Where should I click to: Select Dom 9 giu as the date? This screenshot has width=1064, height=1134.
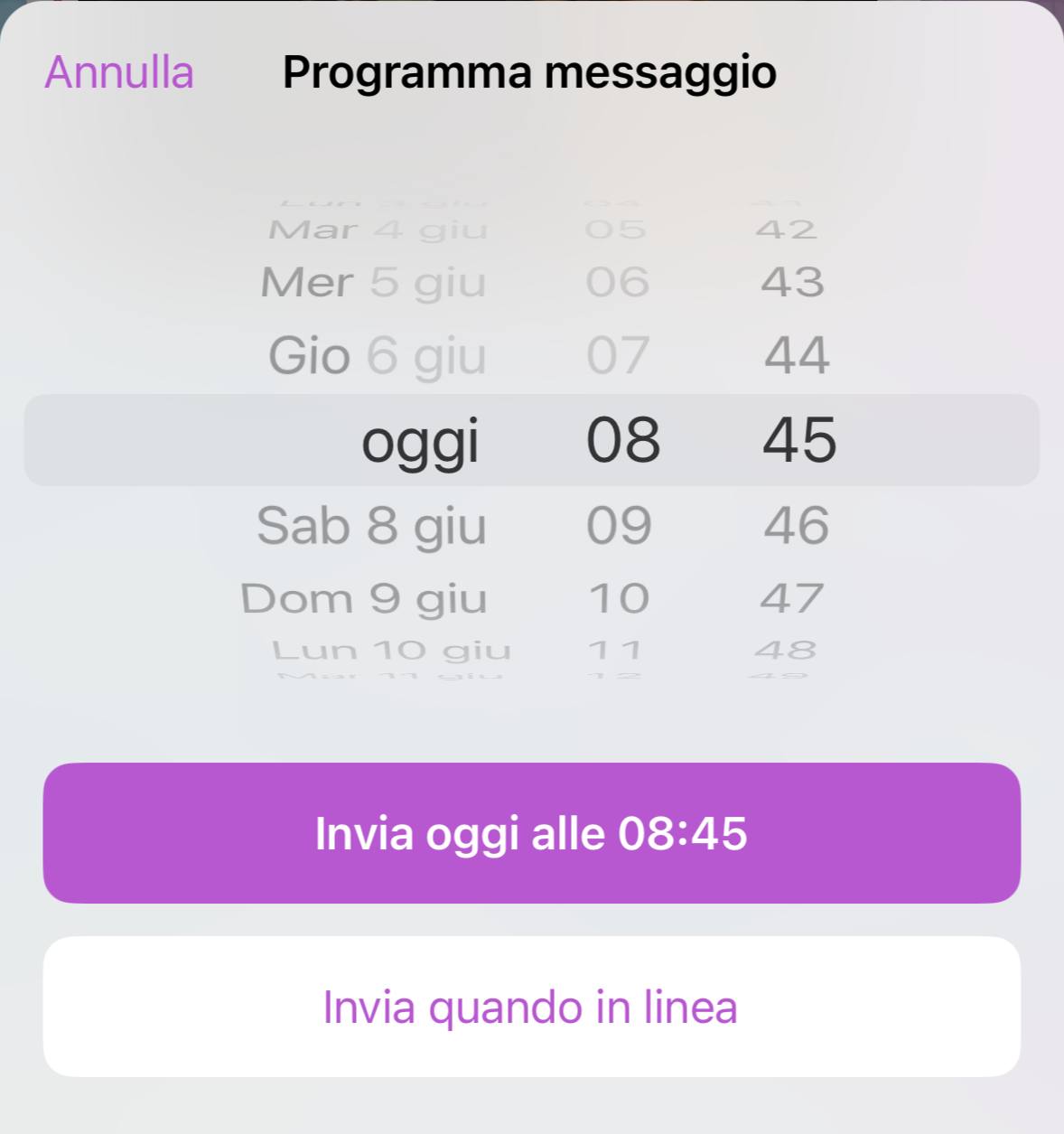click(363, 595)
